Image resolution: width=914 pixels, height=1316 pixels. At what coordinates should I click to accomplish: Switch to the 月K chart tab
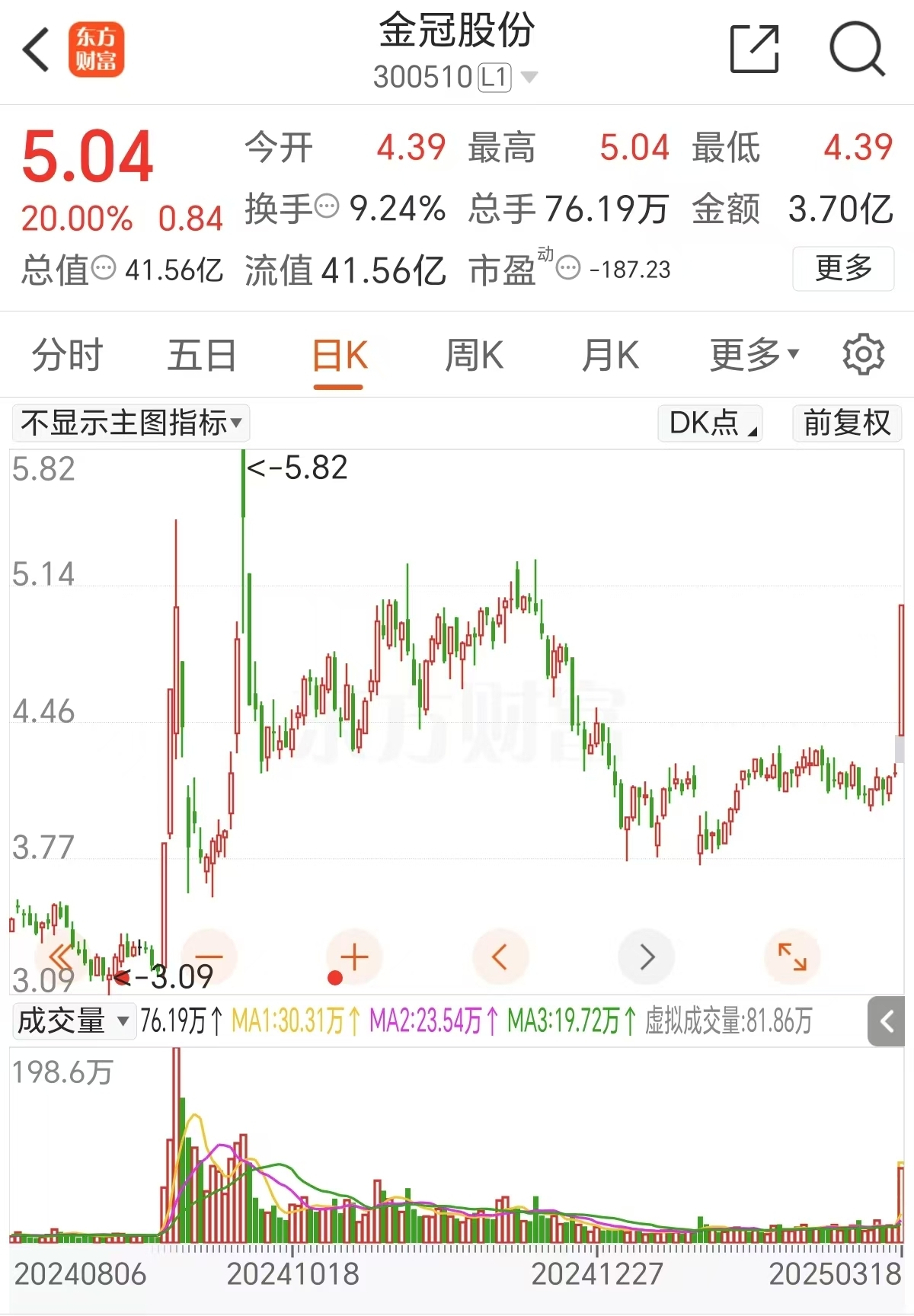[x=609, y=356]
